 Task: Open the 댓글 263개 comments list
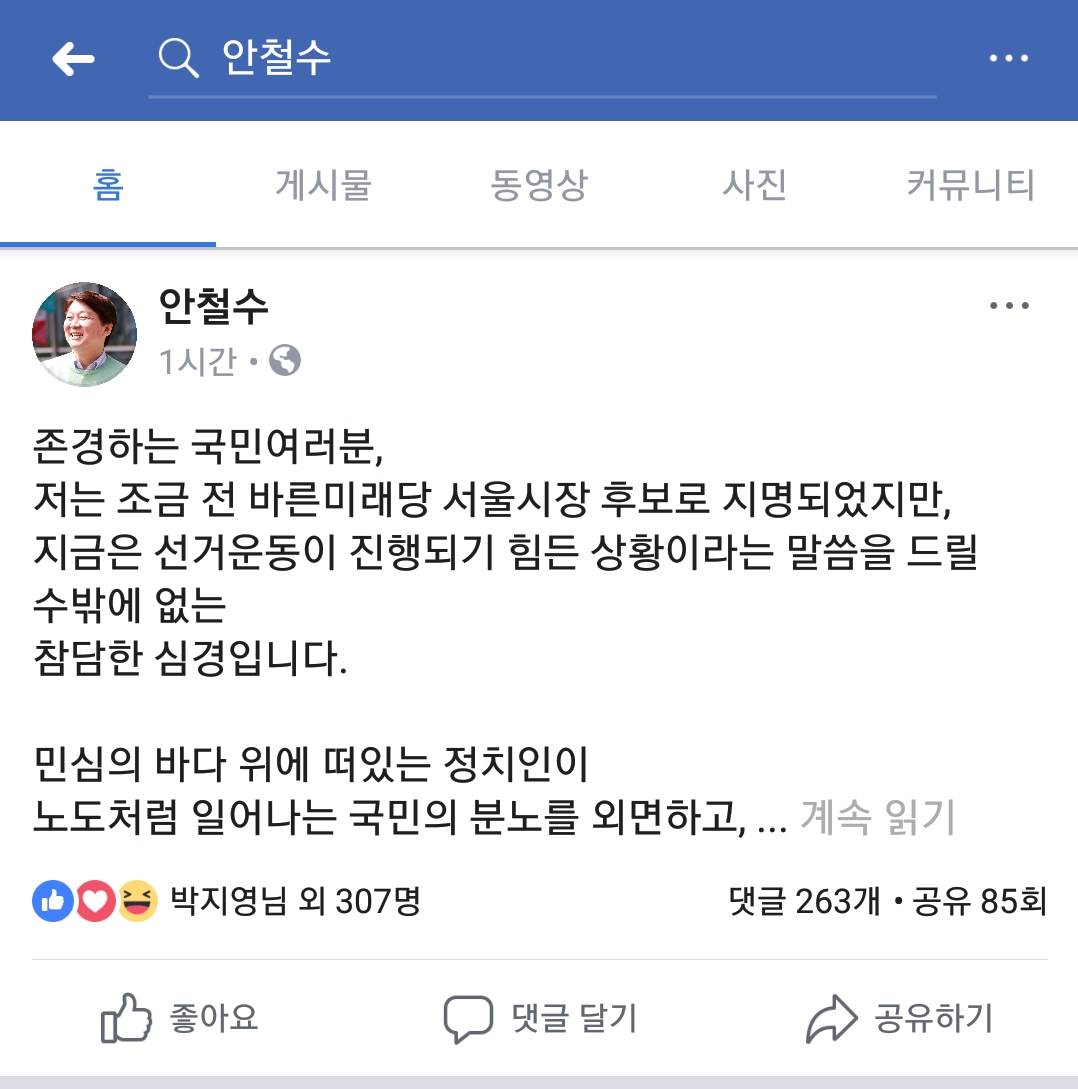click(805, 902)
